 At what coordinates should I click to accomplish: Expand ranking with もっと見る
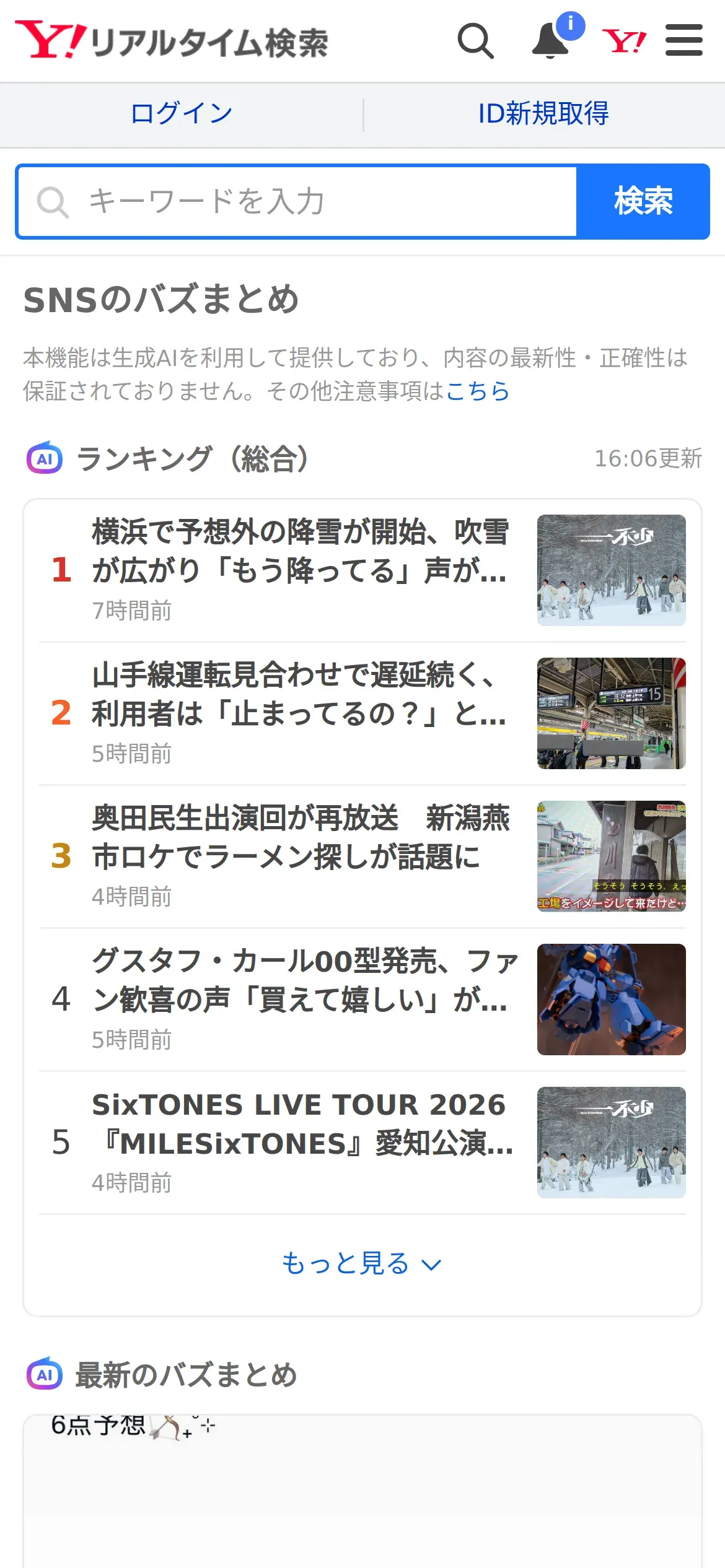tap(362, 1264)
